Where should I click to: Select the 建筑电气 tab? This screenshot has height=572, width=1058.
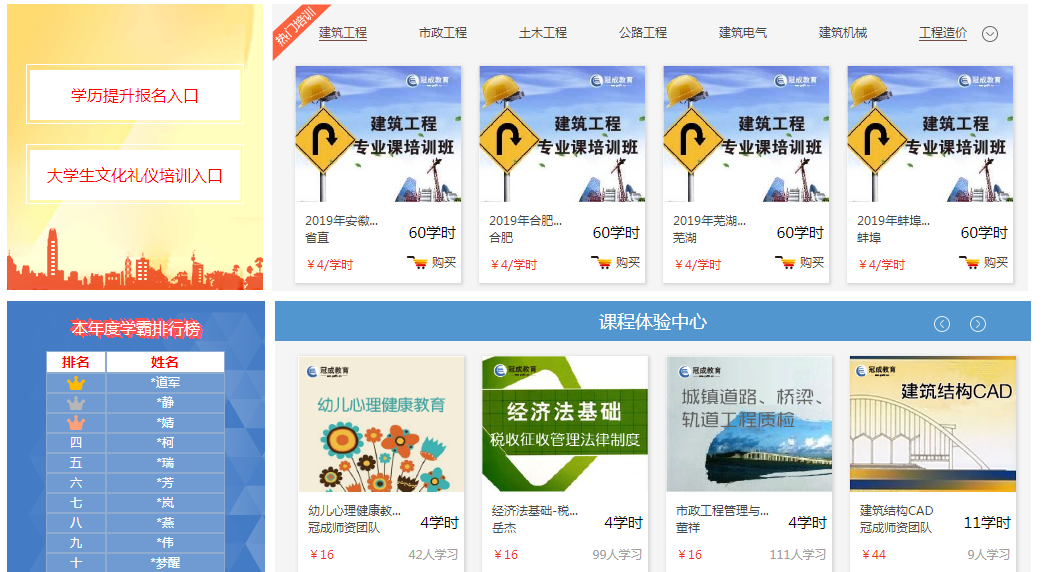pyautogui.click(x=743, y=33)
